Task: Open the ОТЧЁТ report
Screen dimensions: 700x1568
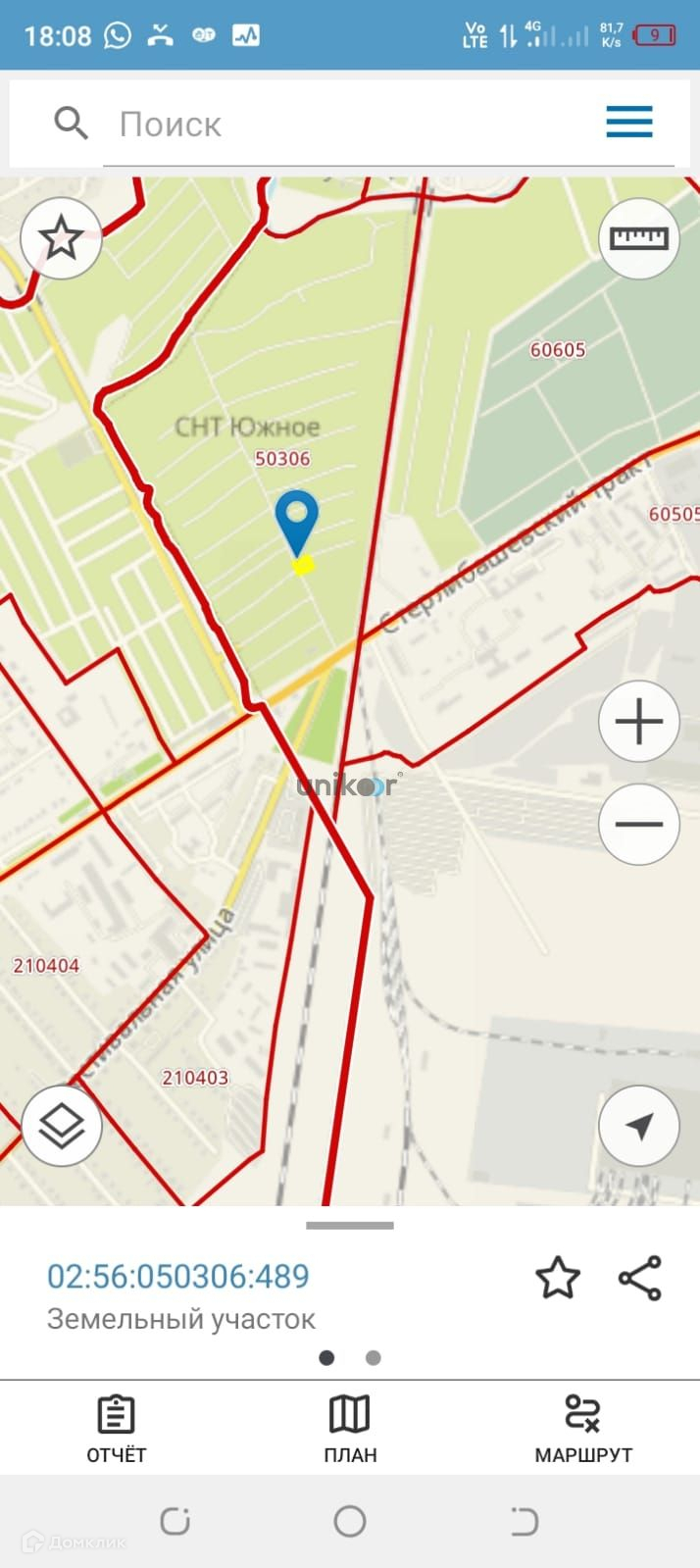Action: (x=116, y=1429)
